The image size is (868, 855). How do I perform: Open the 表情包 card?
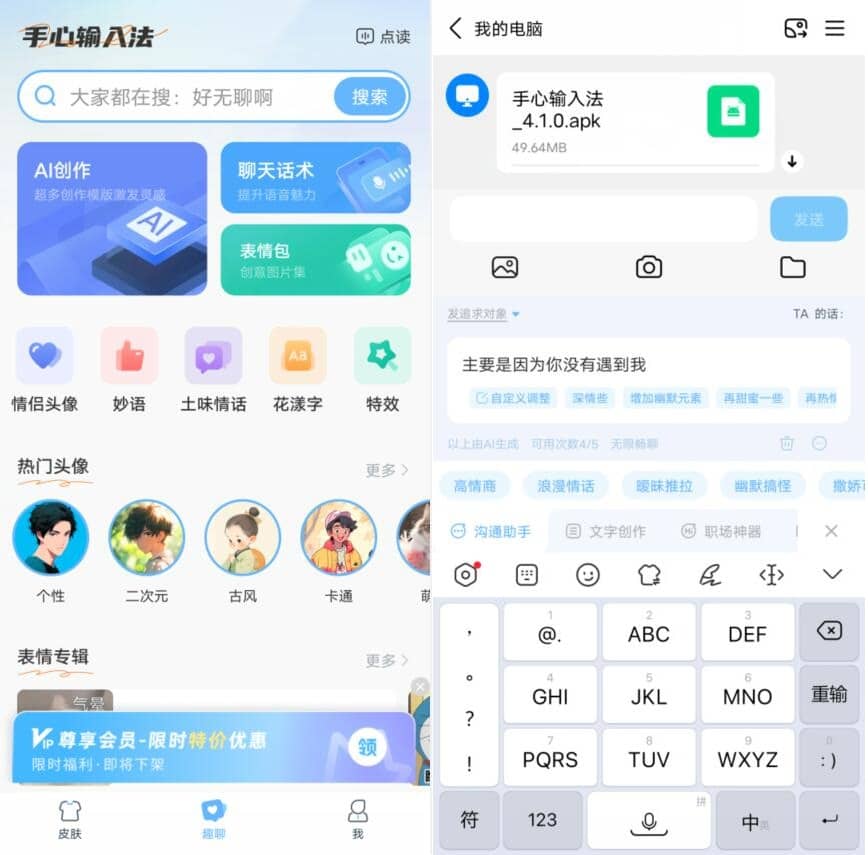coord(315,259)
